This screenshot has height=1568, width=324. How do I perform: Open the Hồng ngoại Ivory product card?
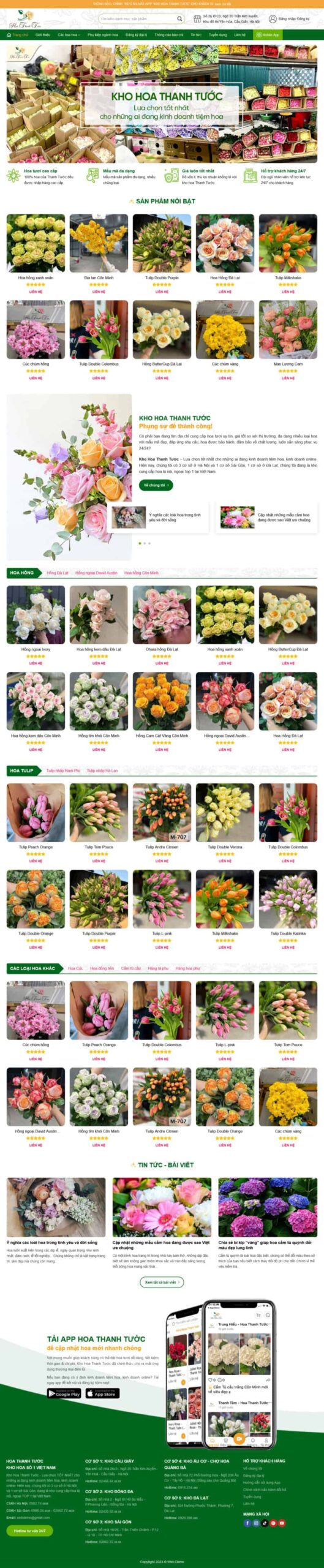[36, 625]
